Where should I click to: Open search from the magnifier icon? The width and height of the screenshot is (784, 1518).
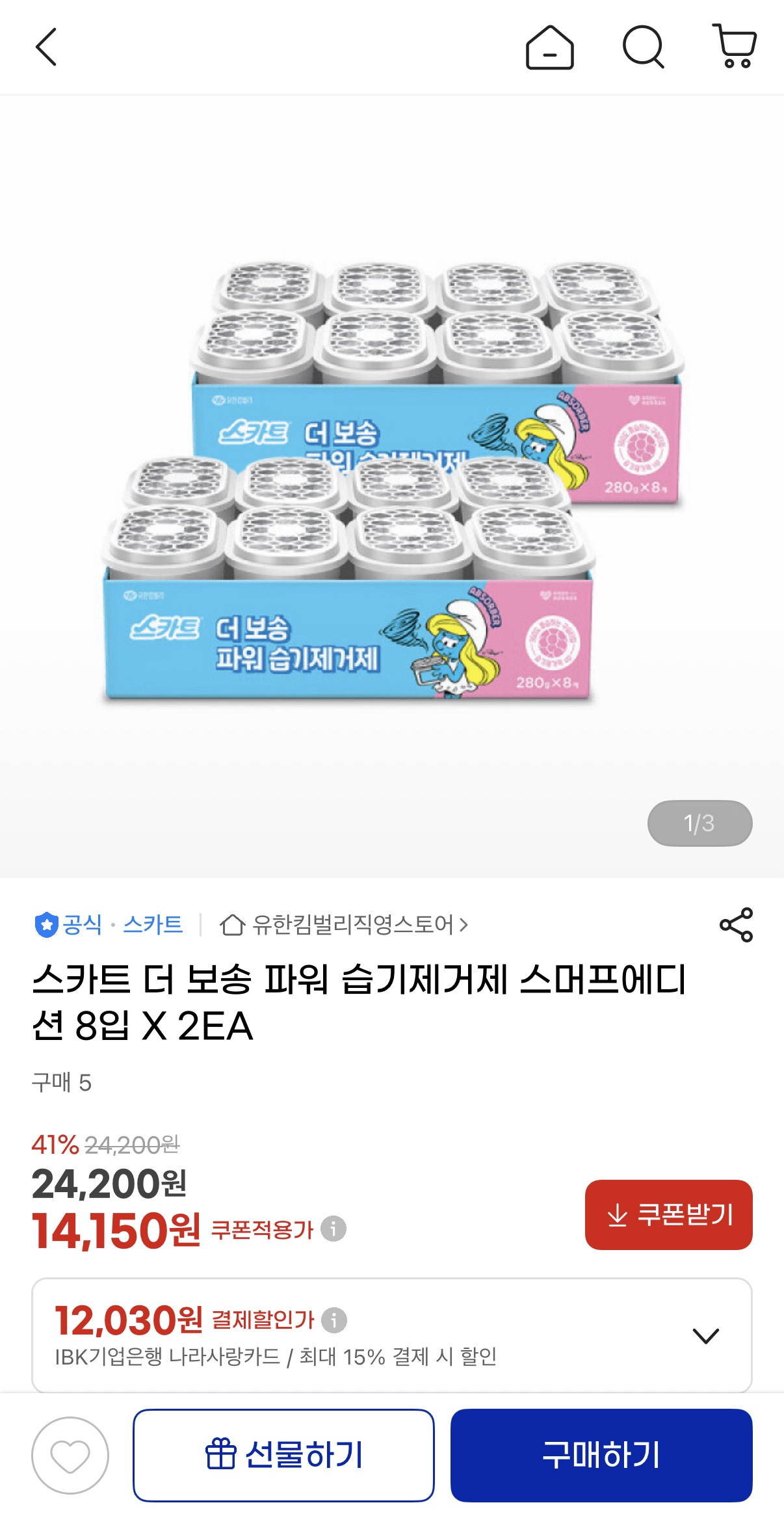pos(643,47)
